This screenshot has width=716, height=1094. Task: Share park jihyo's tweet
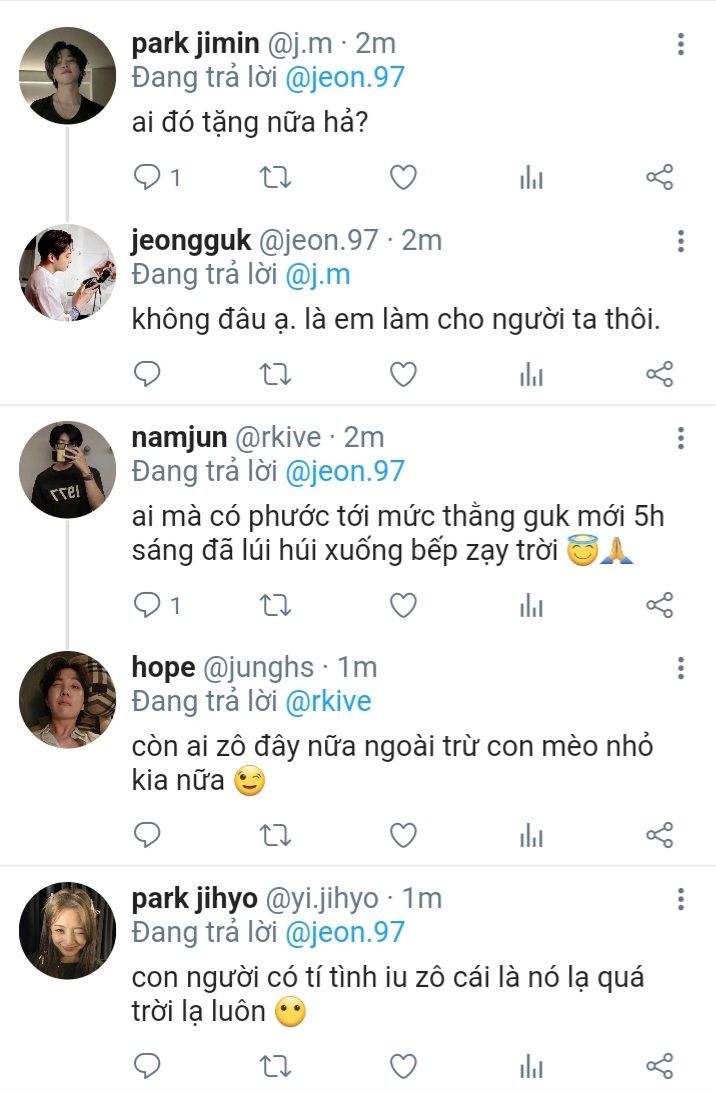659,1066
